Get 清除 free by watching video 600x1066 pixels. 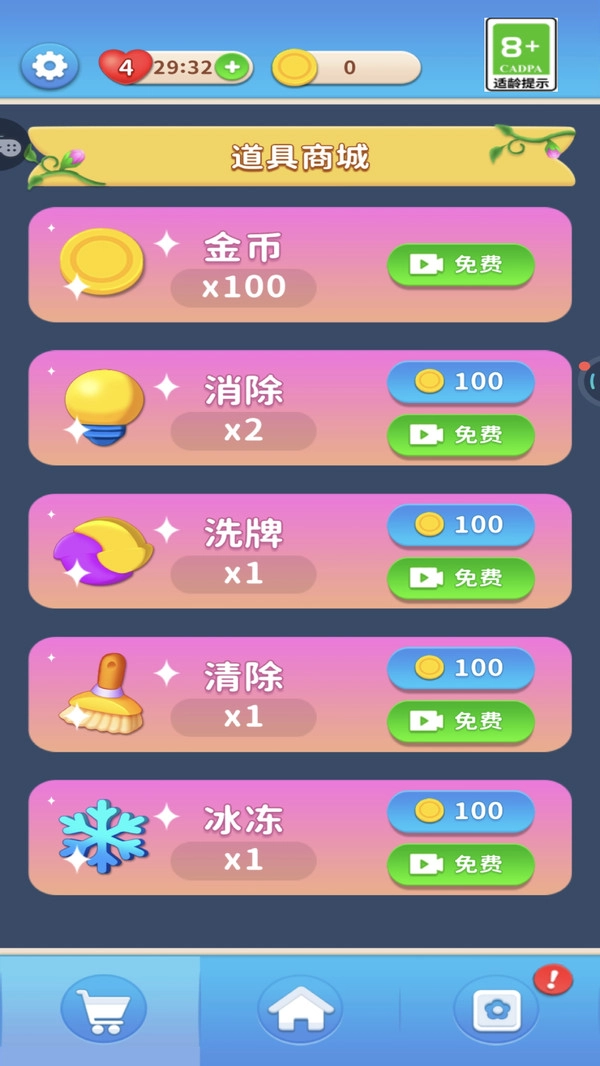click(461, 721)
